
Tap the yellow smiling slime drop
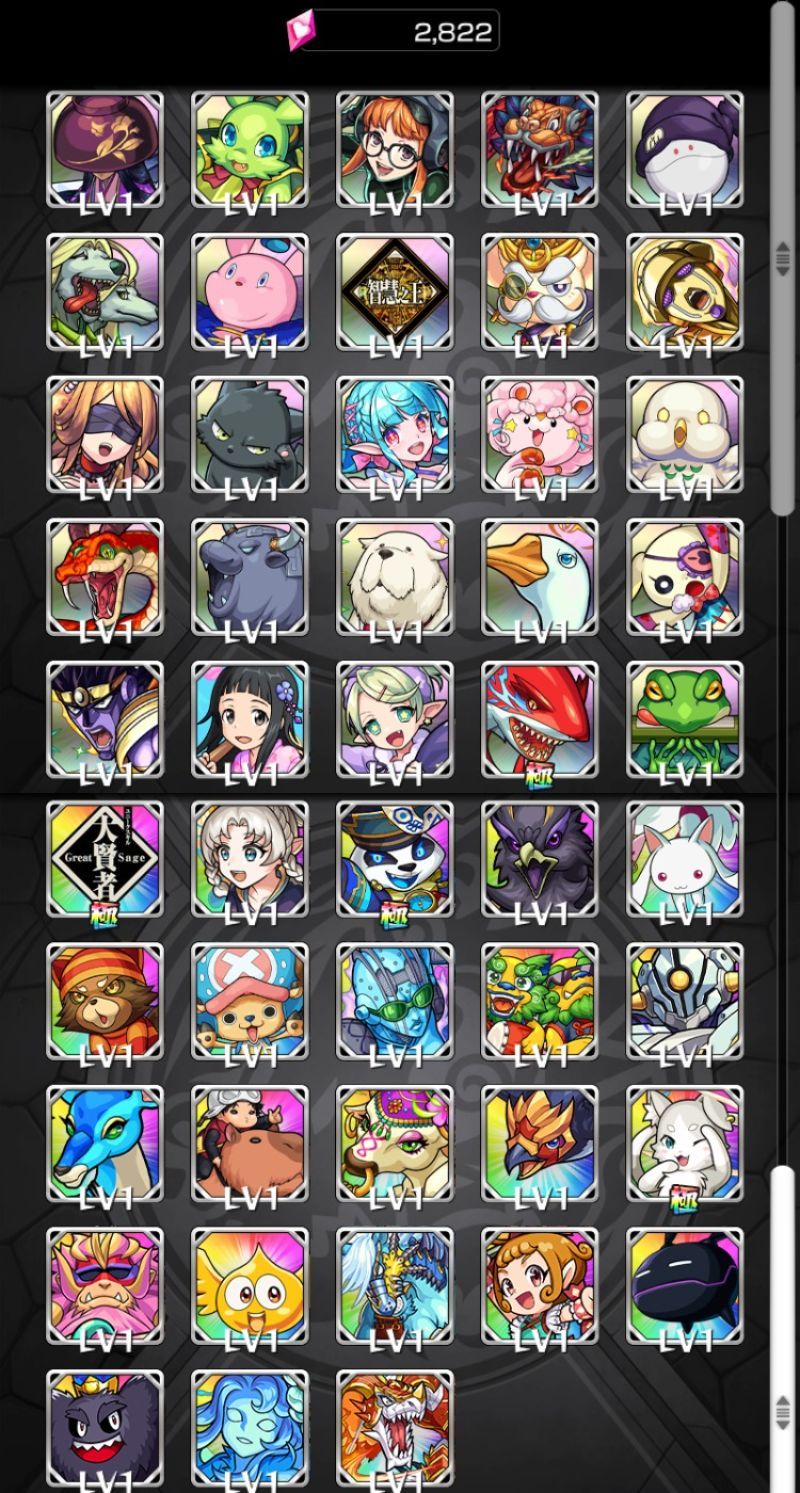coord(250,1287)
